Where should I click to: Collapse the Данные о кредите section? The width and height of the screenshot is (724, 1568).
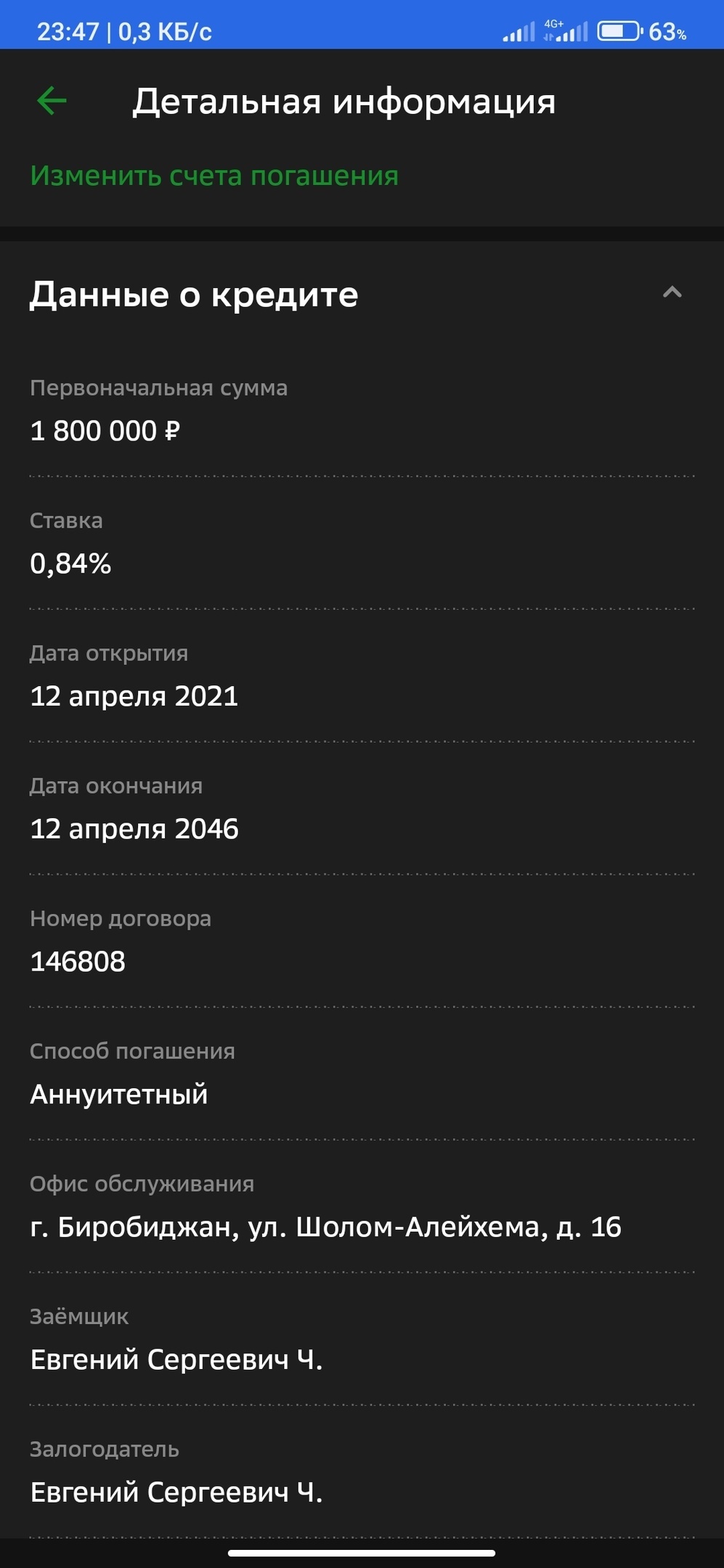click(672, 293)
